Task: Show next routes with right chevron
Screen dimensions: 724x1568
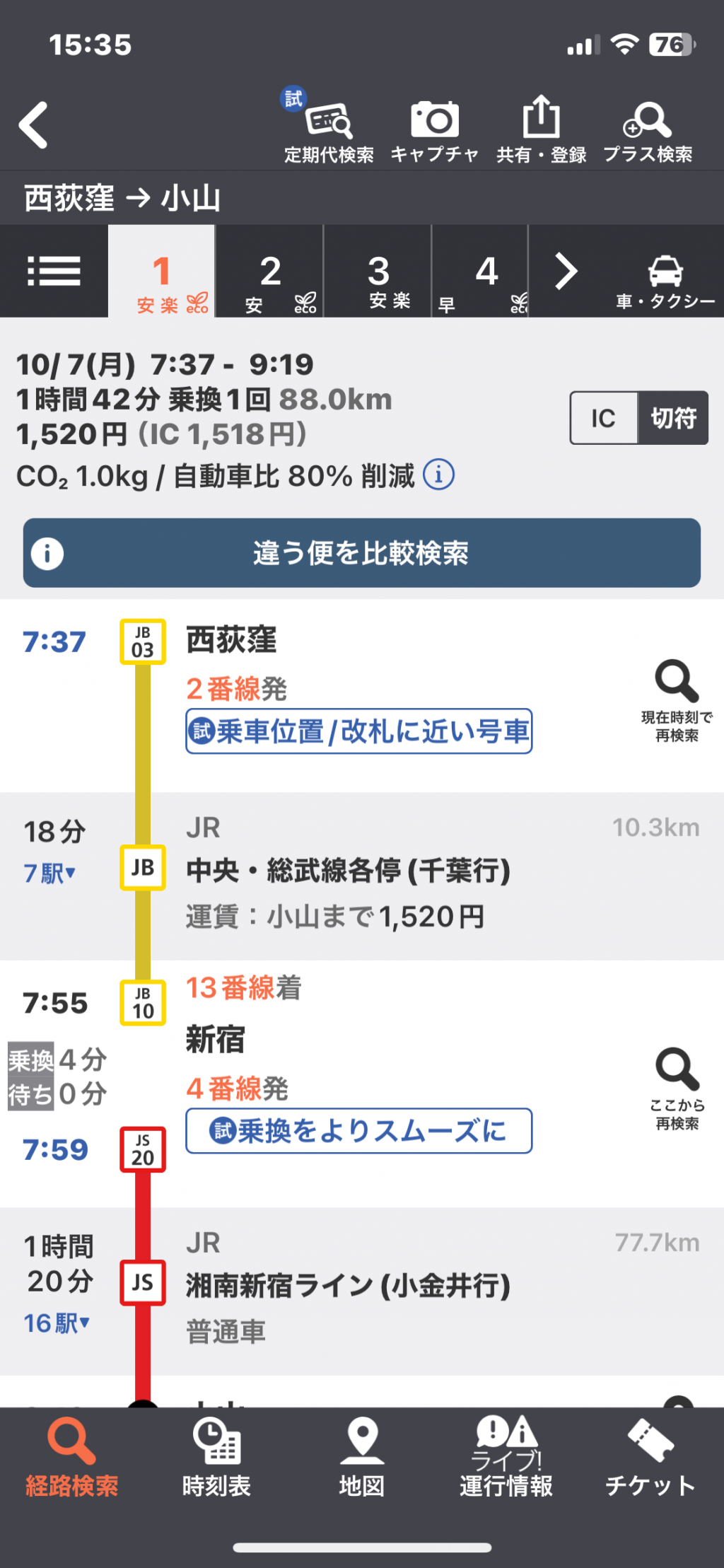Action: [x=566, y=272]
